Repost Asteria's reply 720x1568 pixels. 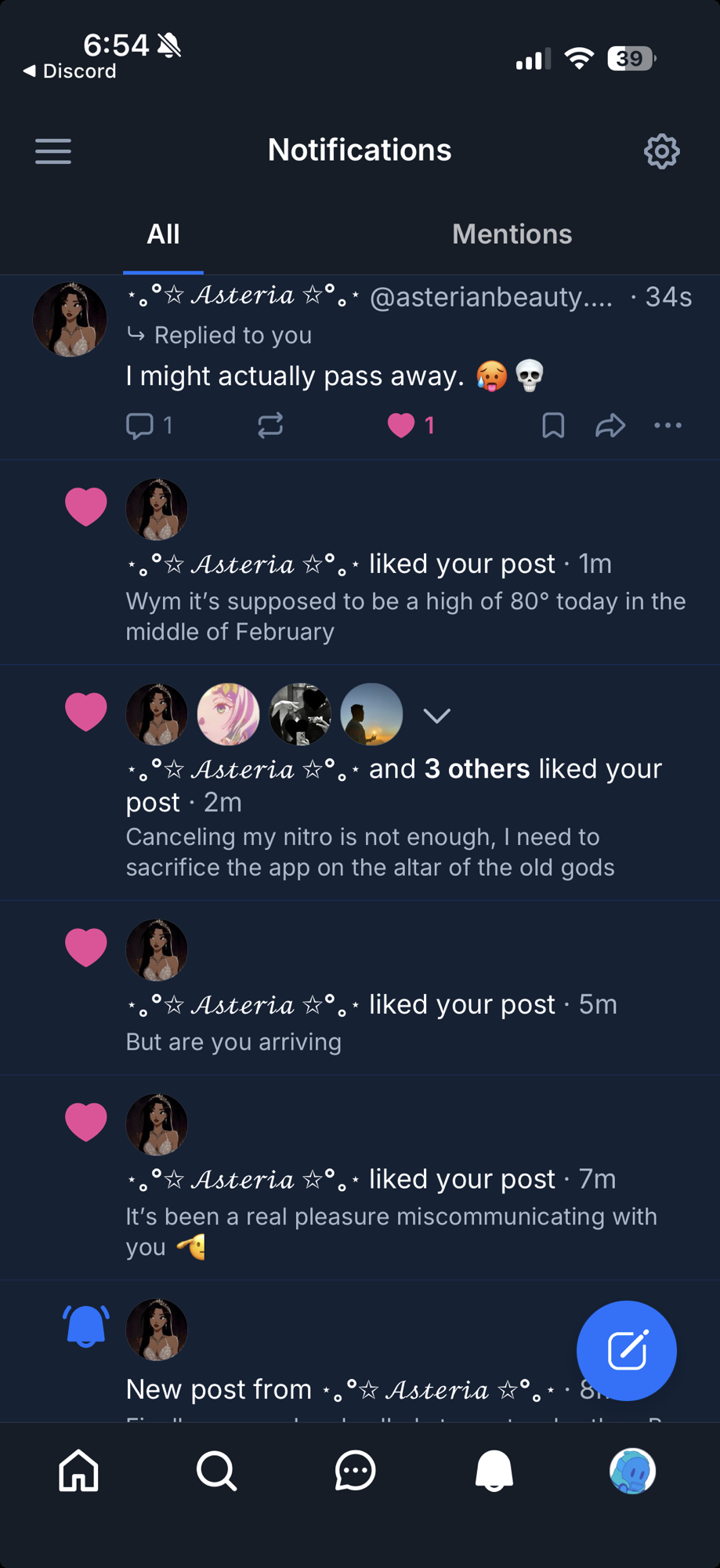270,426
